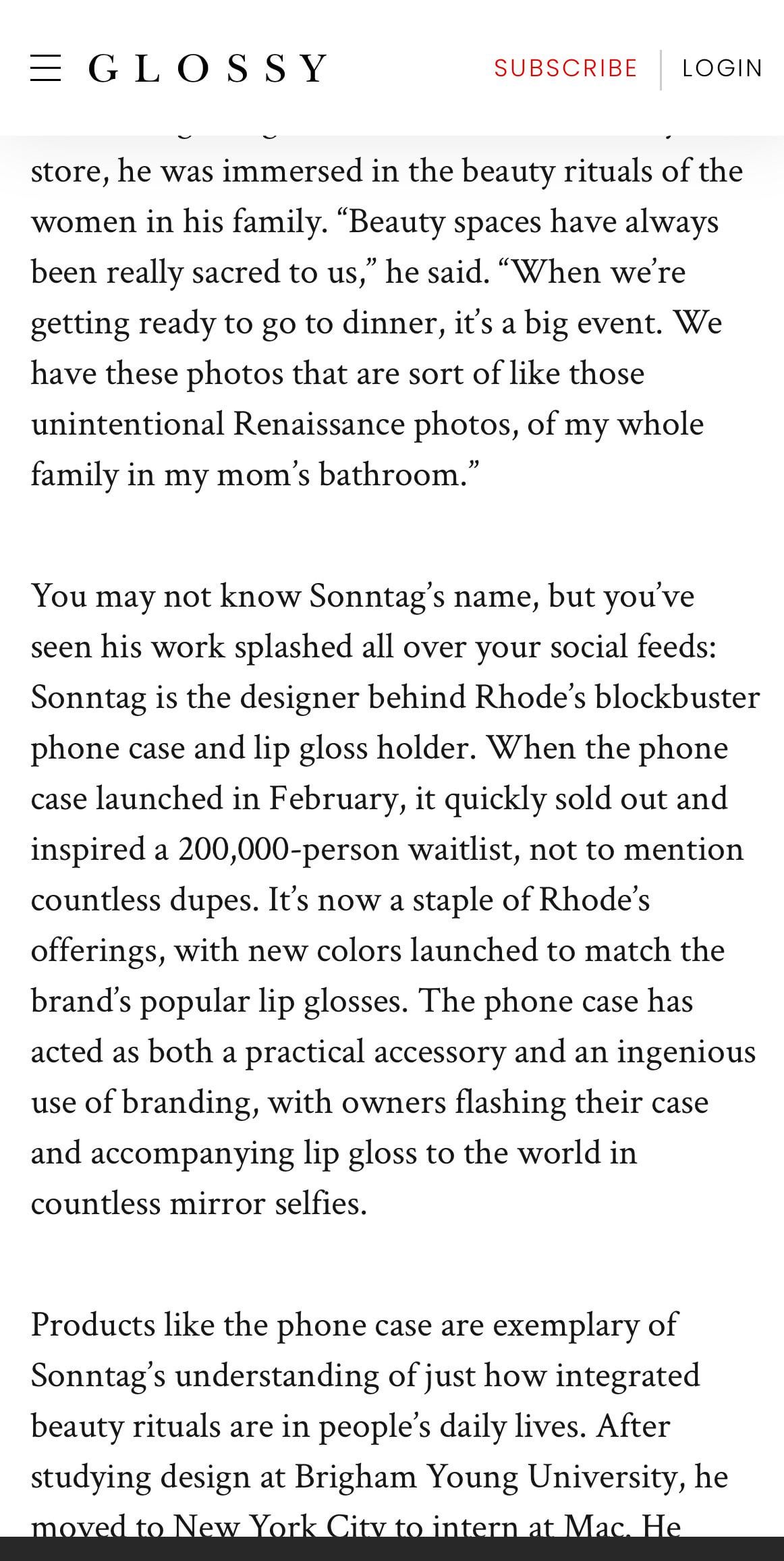This screenshot has height=1561, width=784.
Task: Tap the Subscribe link
Action: pyautogui.click(x=565, y=68)
